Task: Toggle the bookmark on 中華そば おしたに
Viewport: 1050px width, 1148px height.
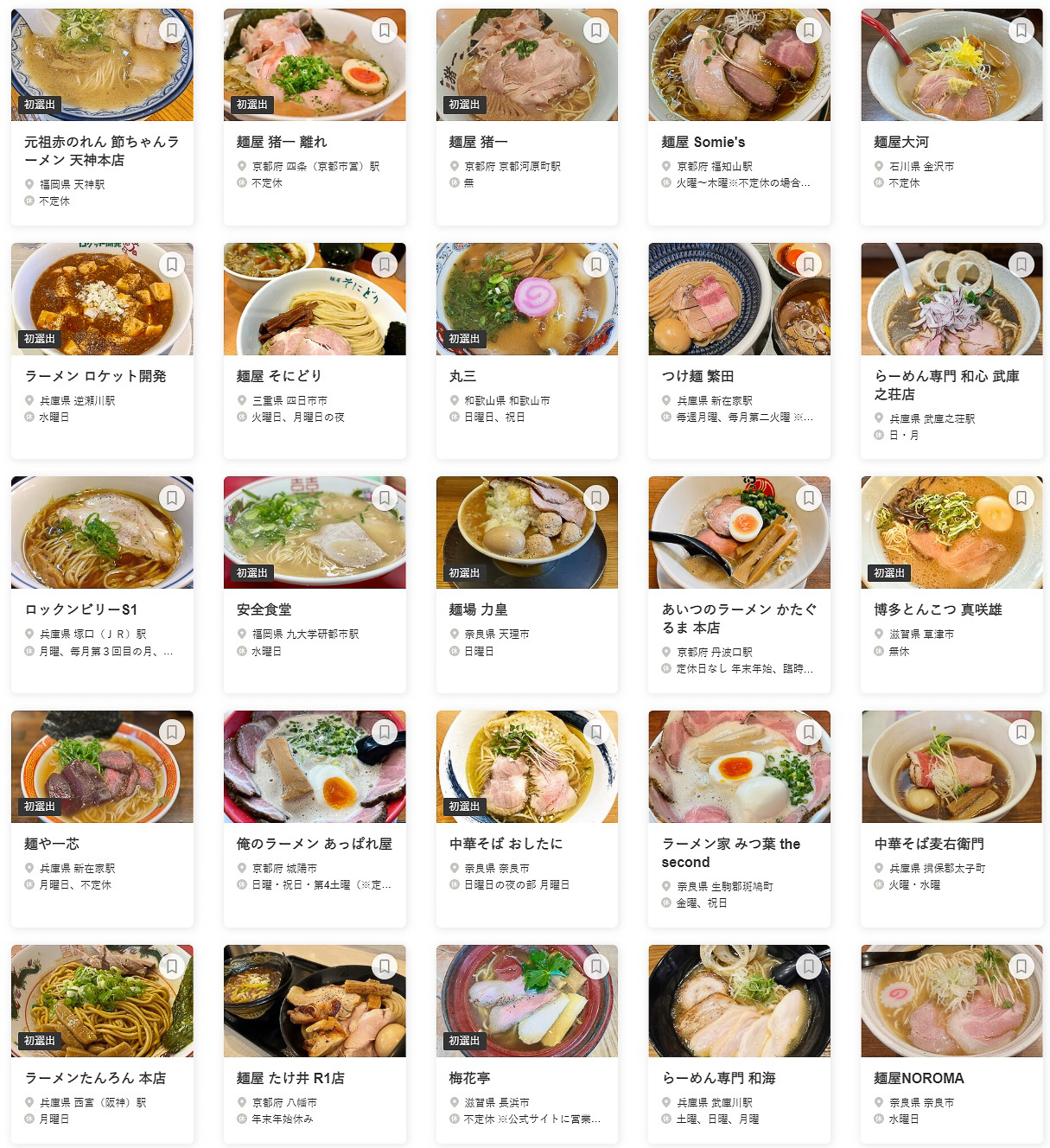Action: point(597,730)
